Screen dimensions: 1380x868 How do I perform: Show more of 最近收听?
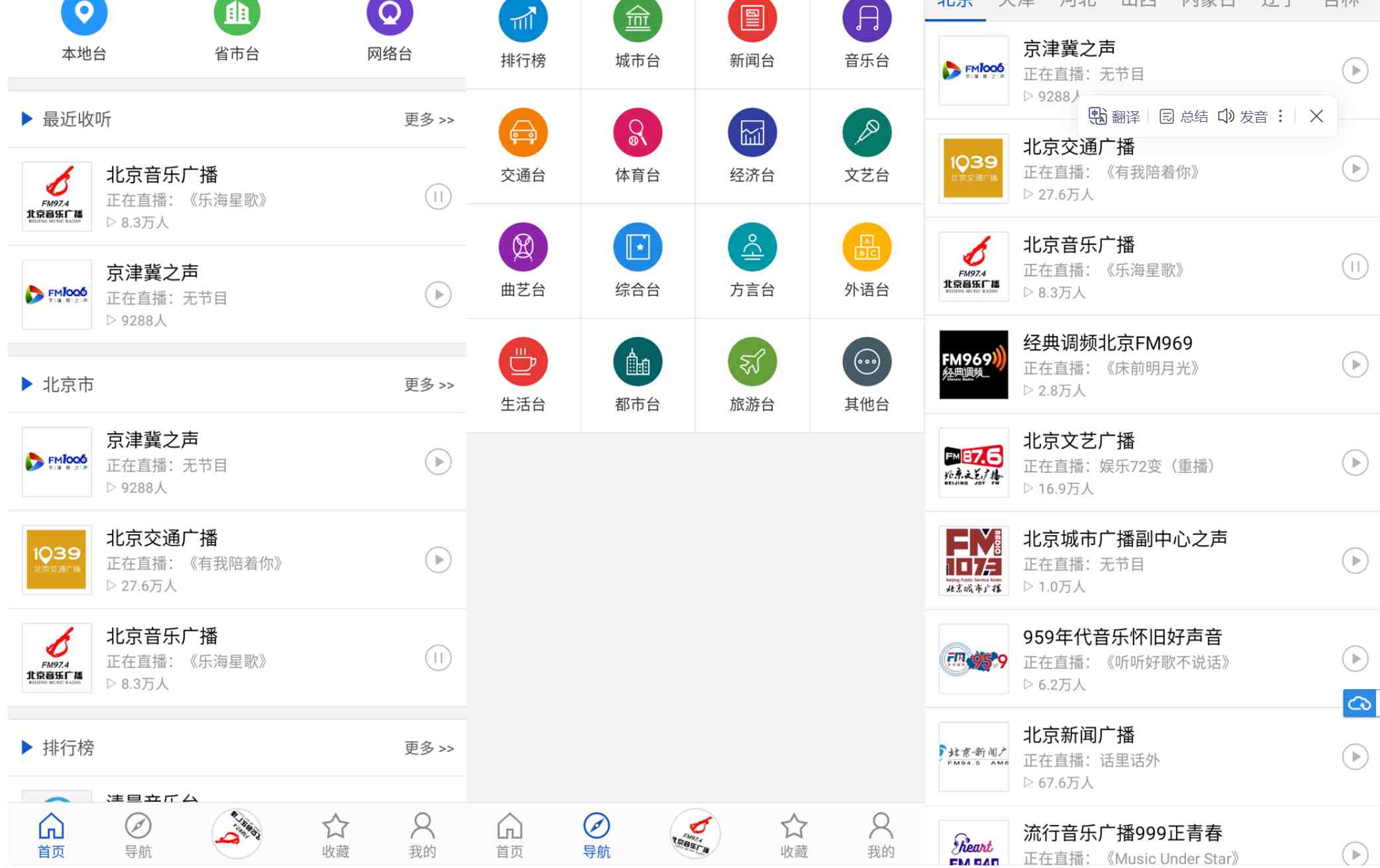click(429, 120)
